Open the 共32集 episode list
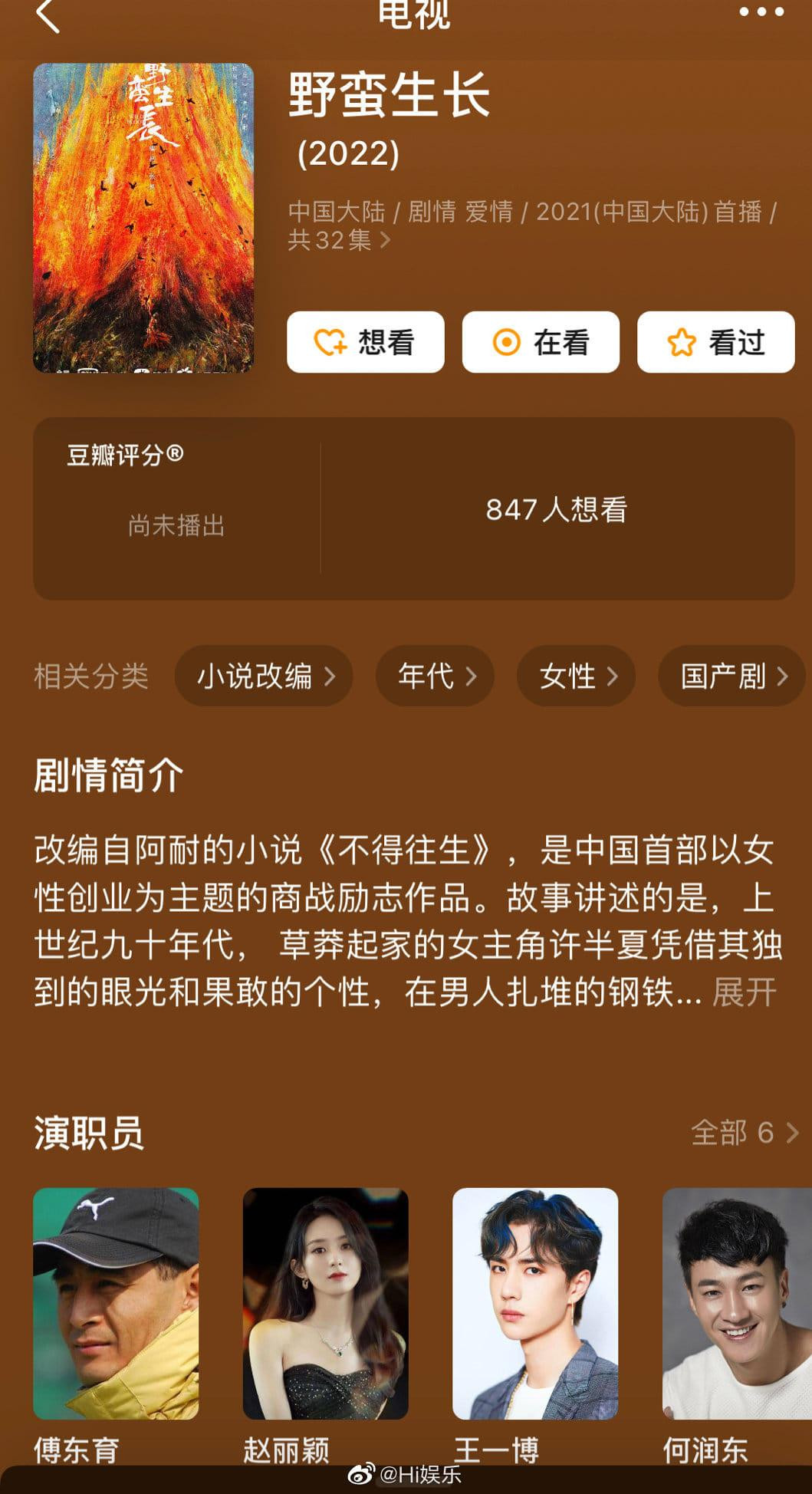This screenshot has height=1494, width=812. point(339,240)
